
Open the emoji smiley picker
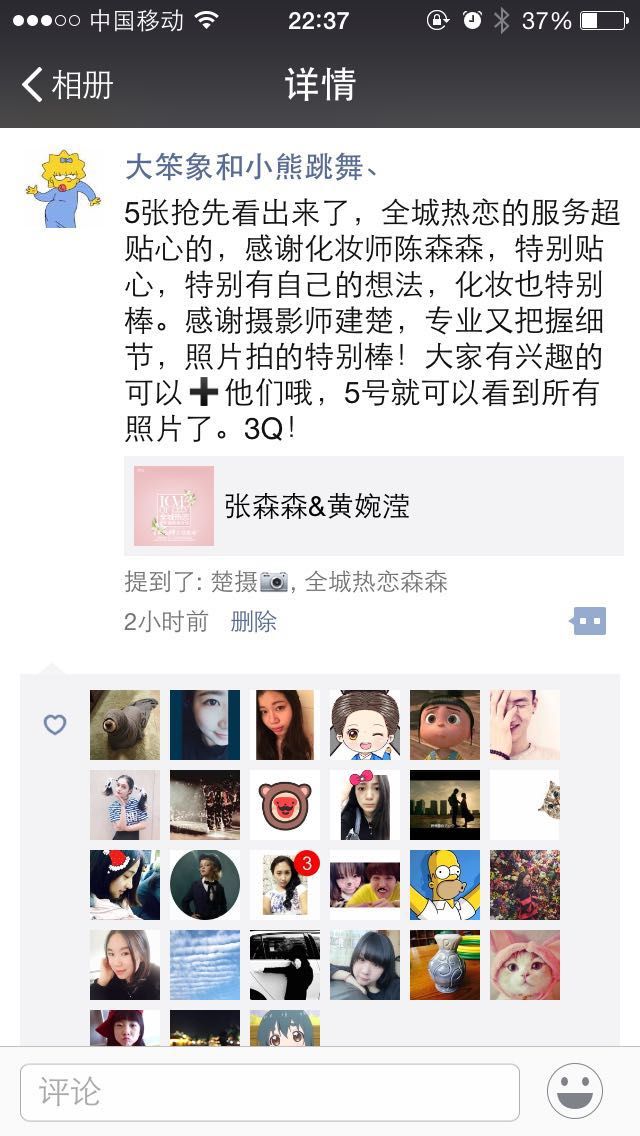point(575,1091)
